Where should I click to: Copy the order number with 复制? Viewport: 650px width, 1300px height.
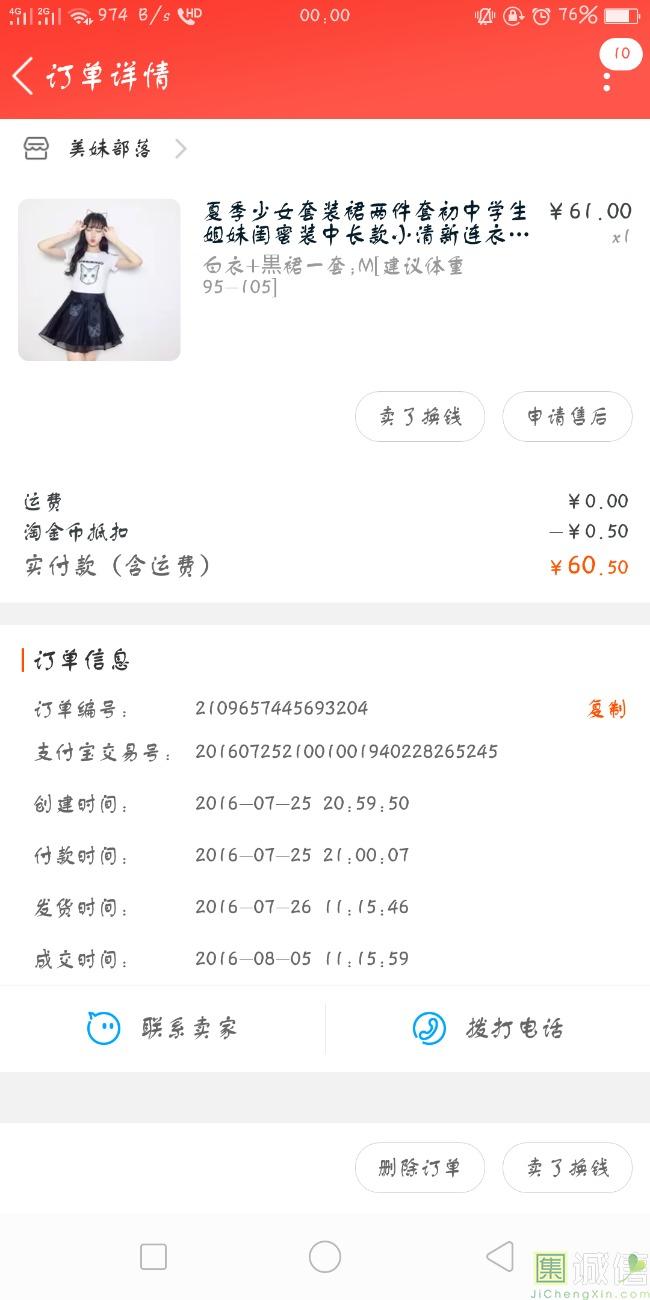(606, 709)
